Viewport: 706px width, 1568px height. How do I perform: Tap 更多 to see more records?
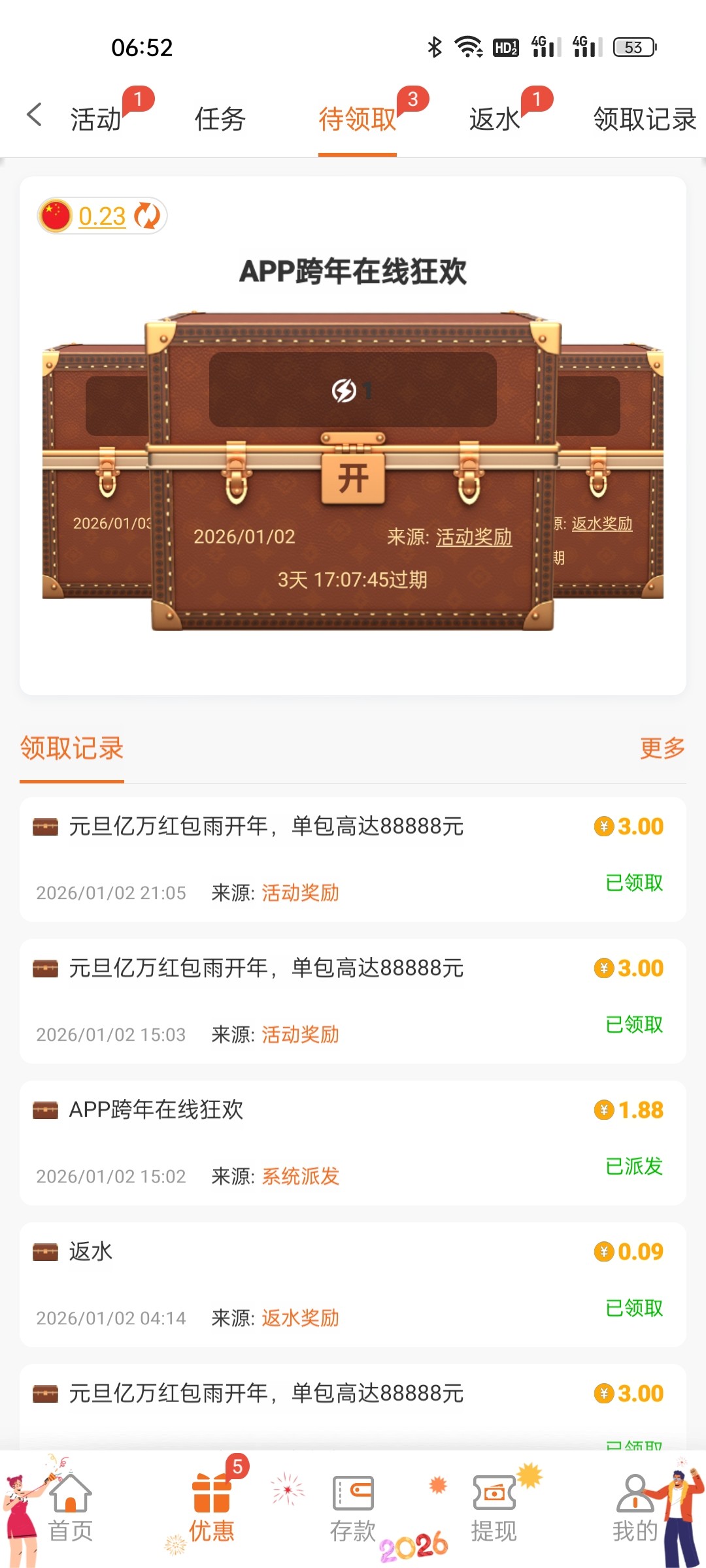pyautogui.click(x=662, y=748)
